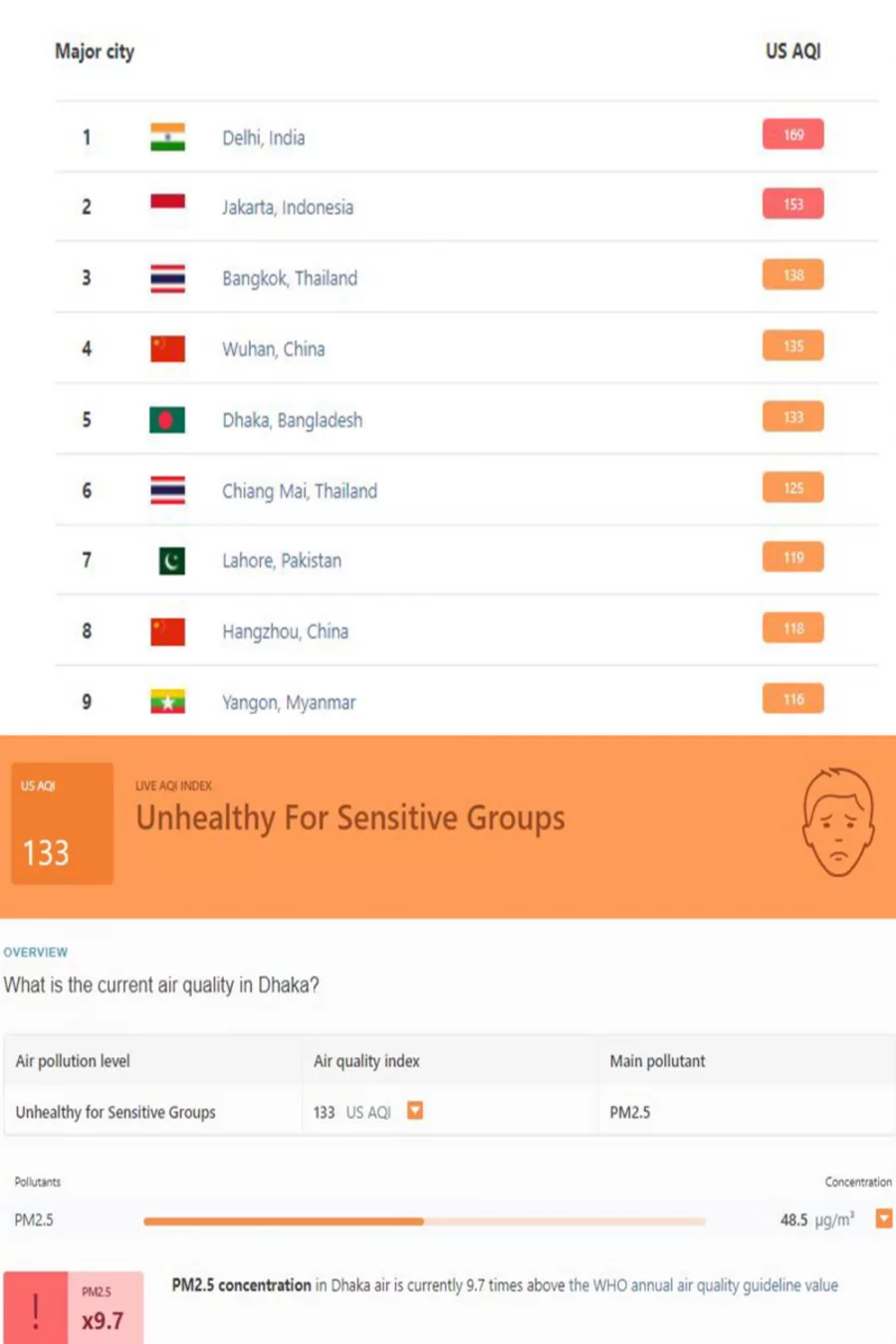Select Chiang Mai, Thailand row
Image resolution: width=896 pixels, height=1344 pixels.
point(300,491)
